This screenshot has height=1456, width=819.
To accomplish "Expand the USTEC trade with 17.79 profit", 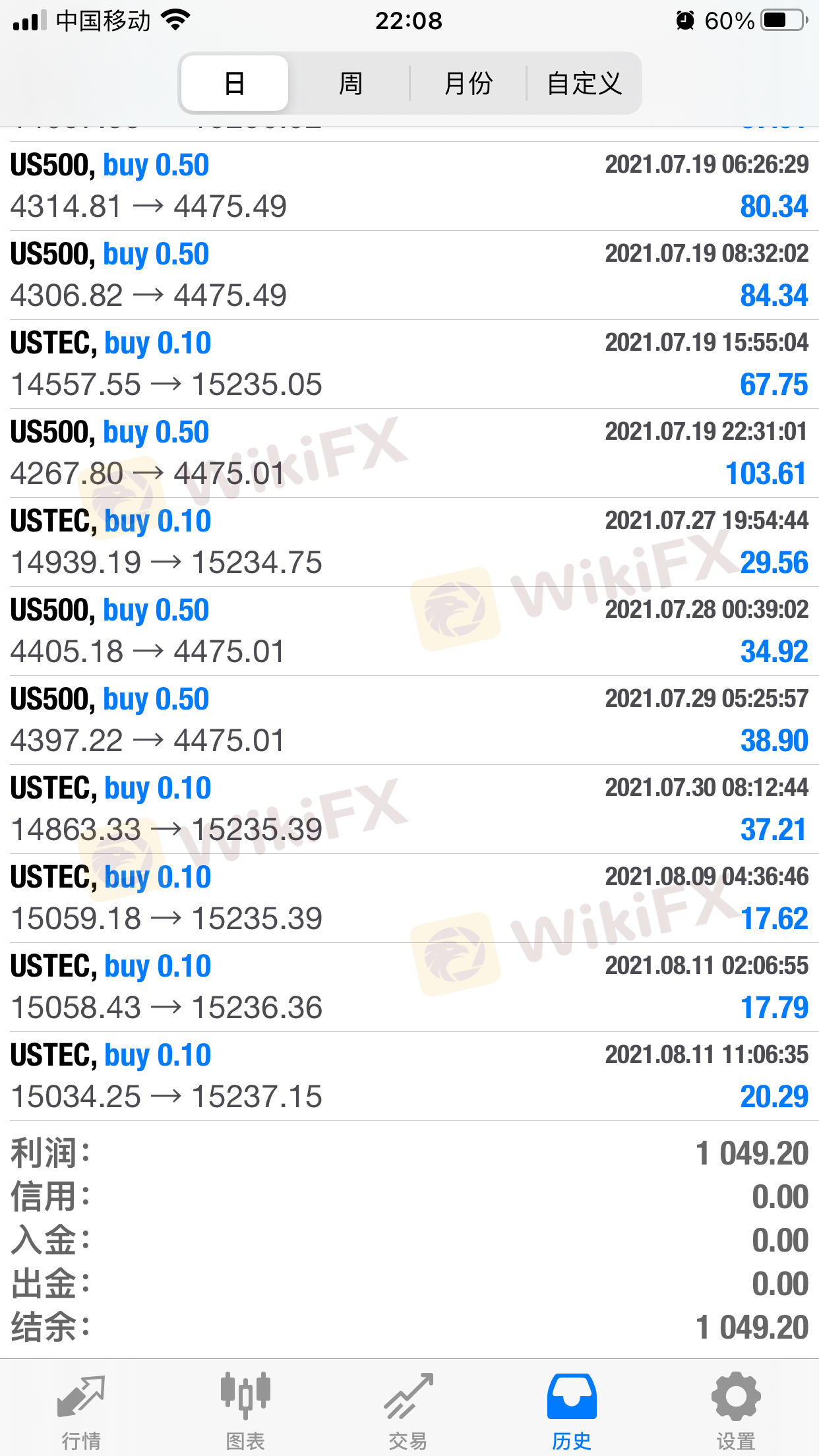I will click(409, 987).
